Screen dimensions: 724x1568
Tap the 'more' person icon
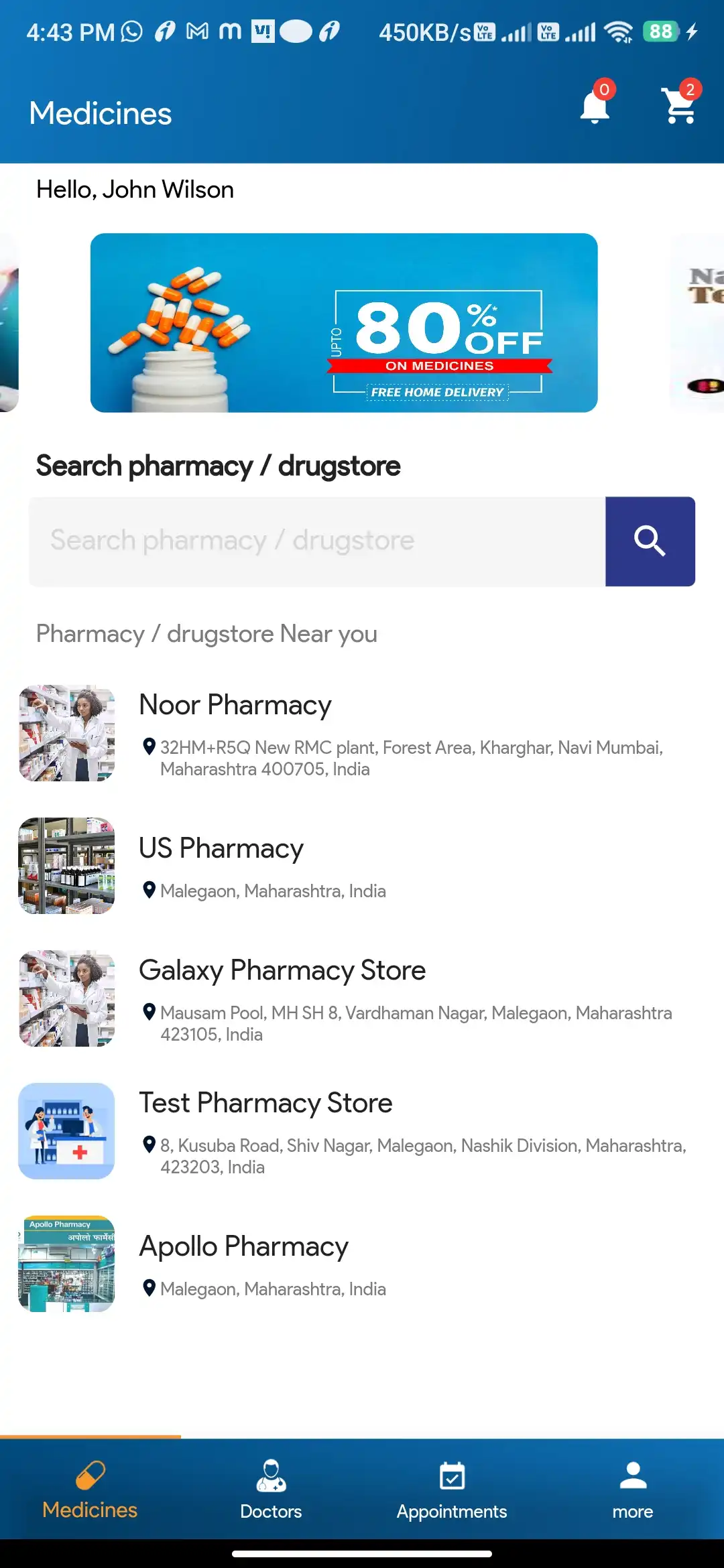pyautogui.click(x=632, y=1471)
